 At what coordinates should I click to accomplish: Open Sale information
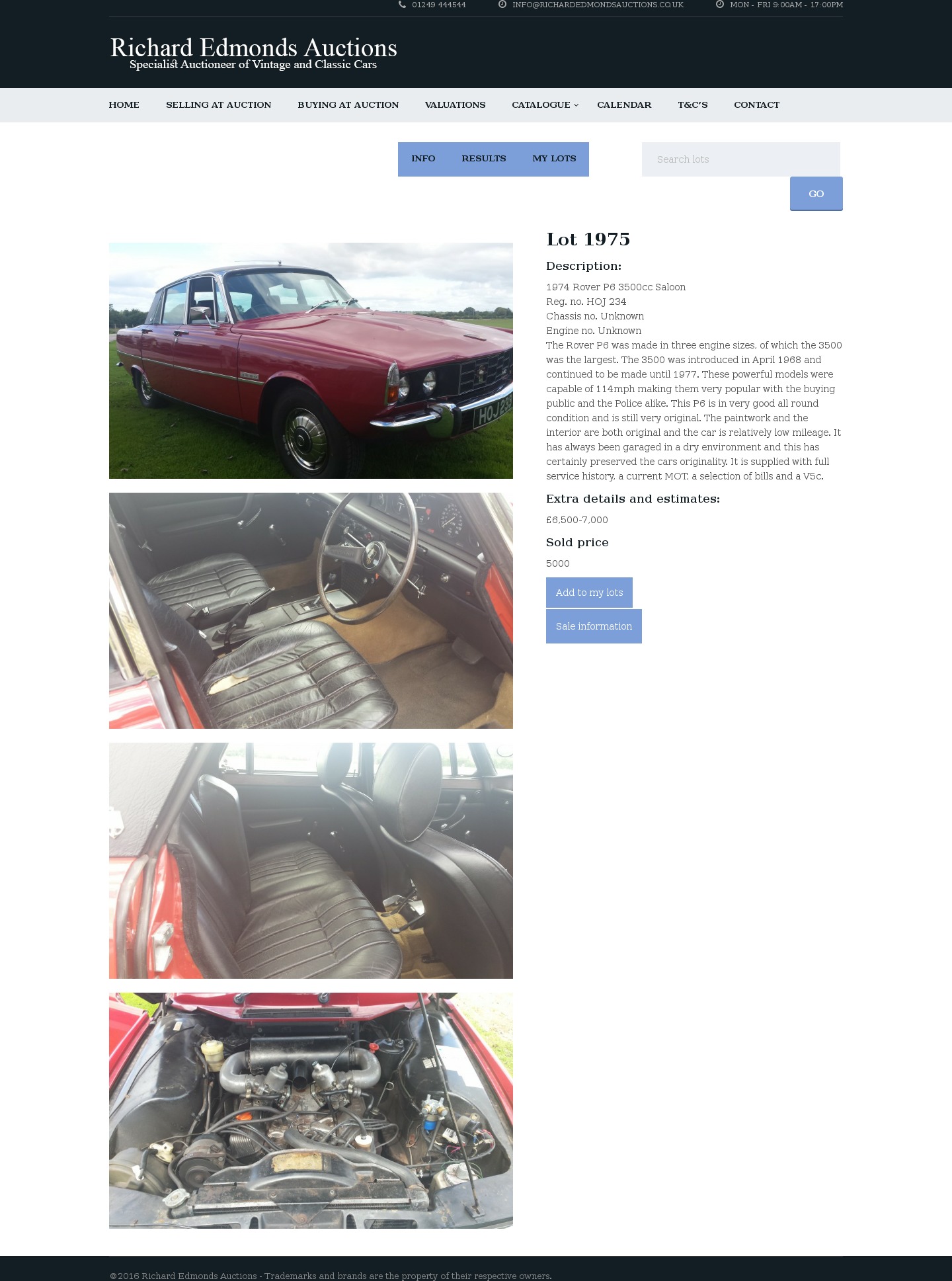coord(594,626)
